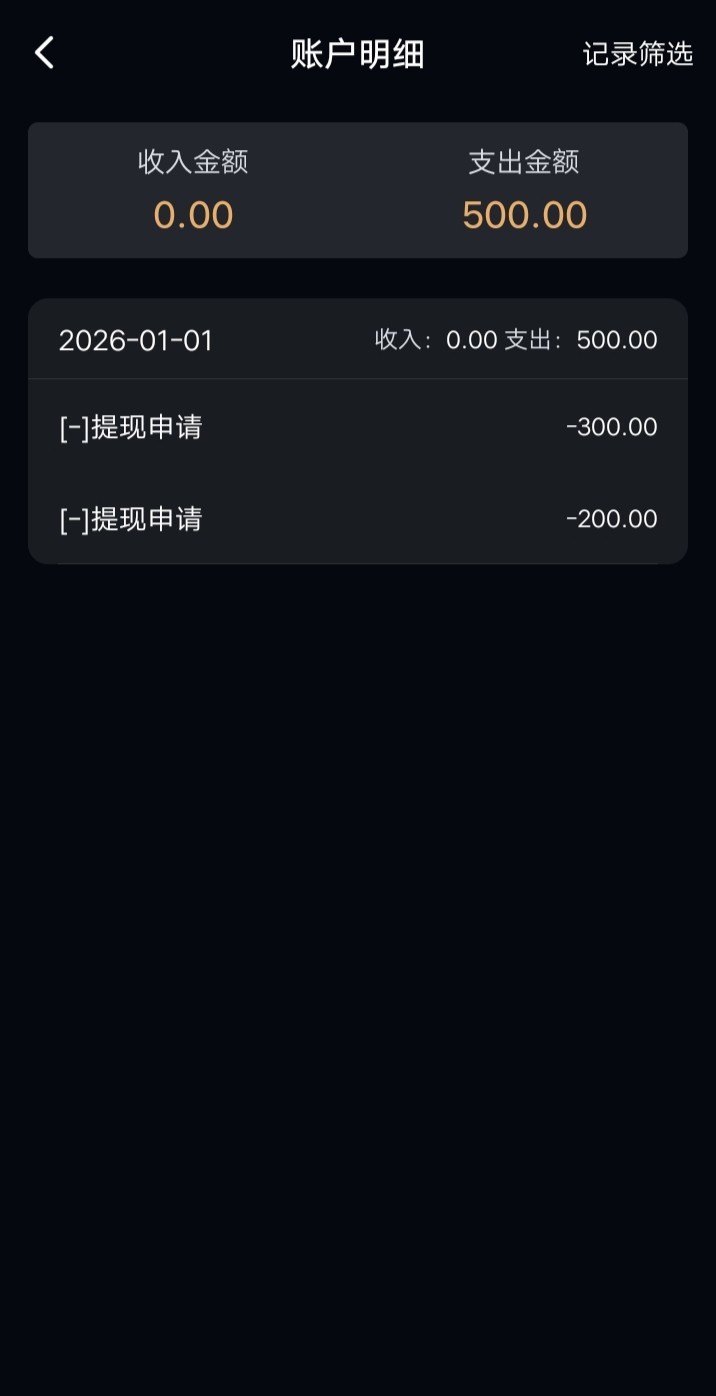Go back from account details

(44, 53)
